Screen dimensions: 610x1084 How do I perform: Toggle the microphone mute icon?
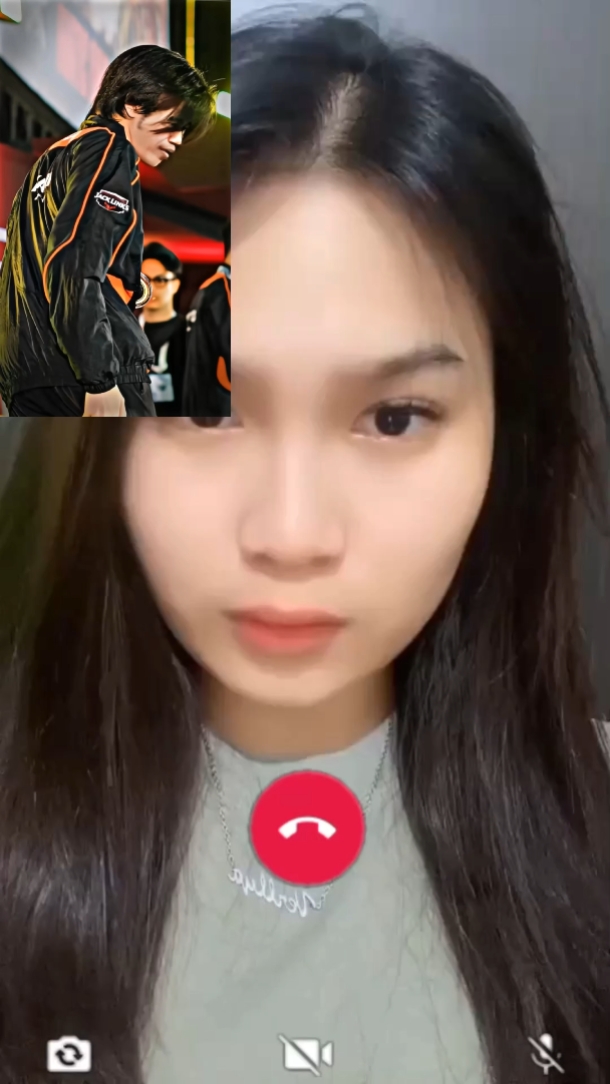pos(546,1054)
